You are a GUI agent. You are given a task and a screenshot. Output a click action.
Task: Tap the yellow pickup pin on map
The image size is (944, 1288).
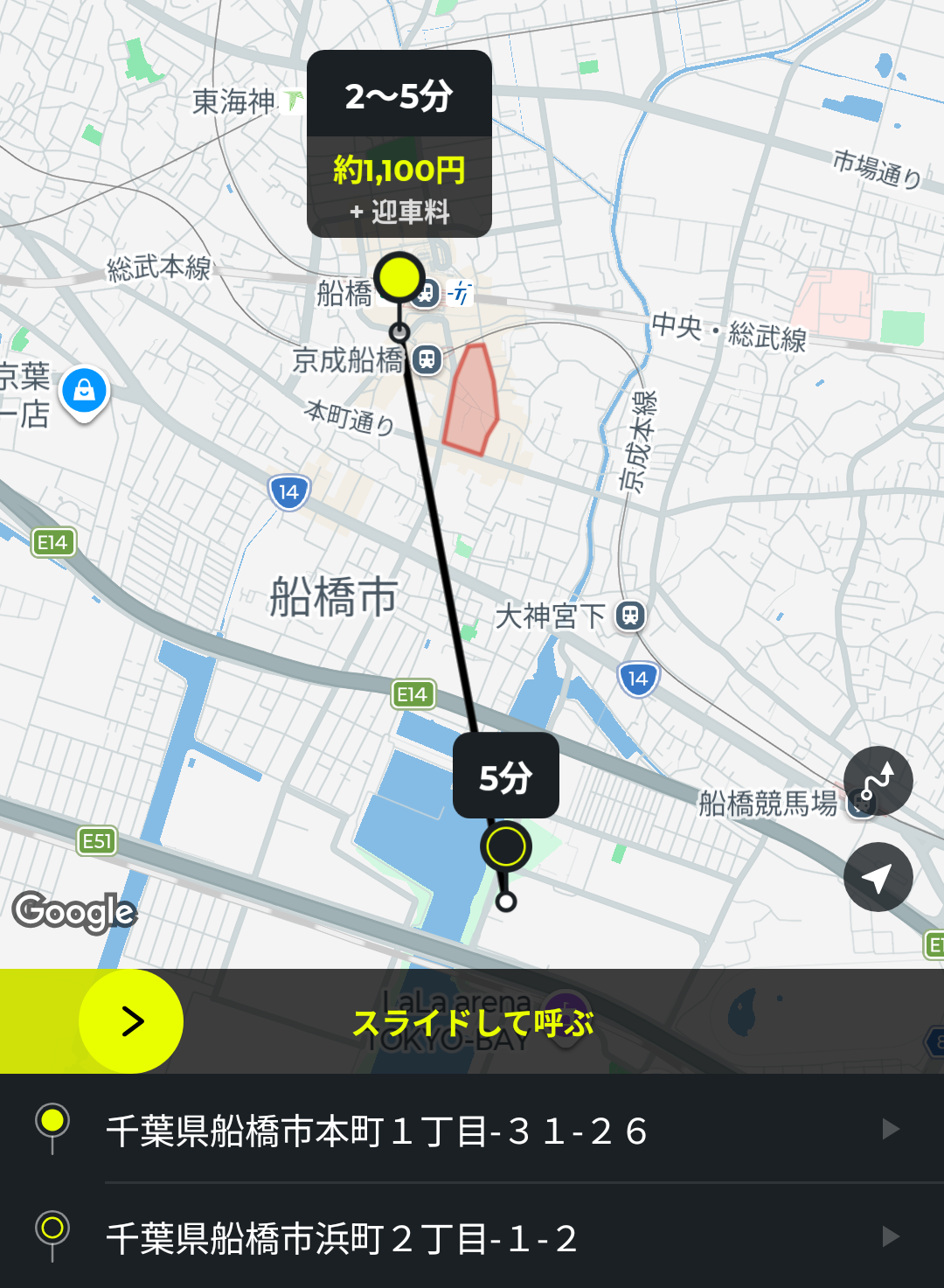pos(399,277)
